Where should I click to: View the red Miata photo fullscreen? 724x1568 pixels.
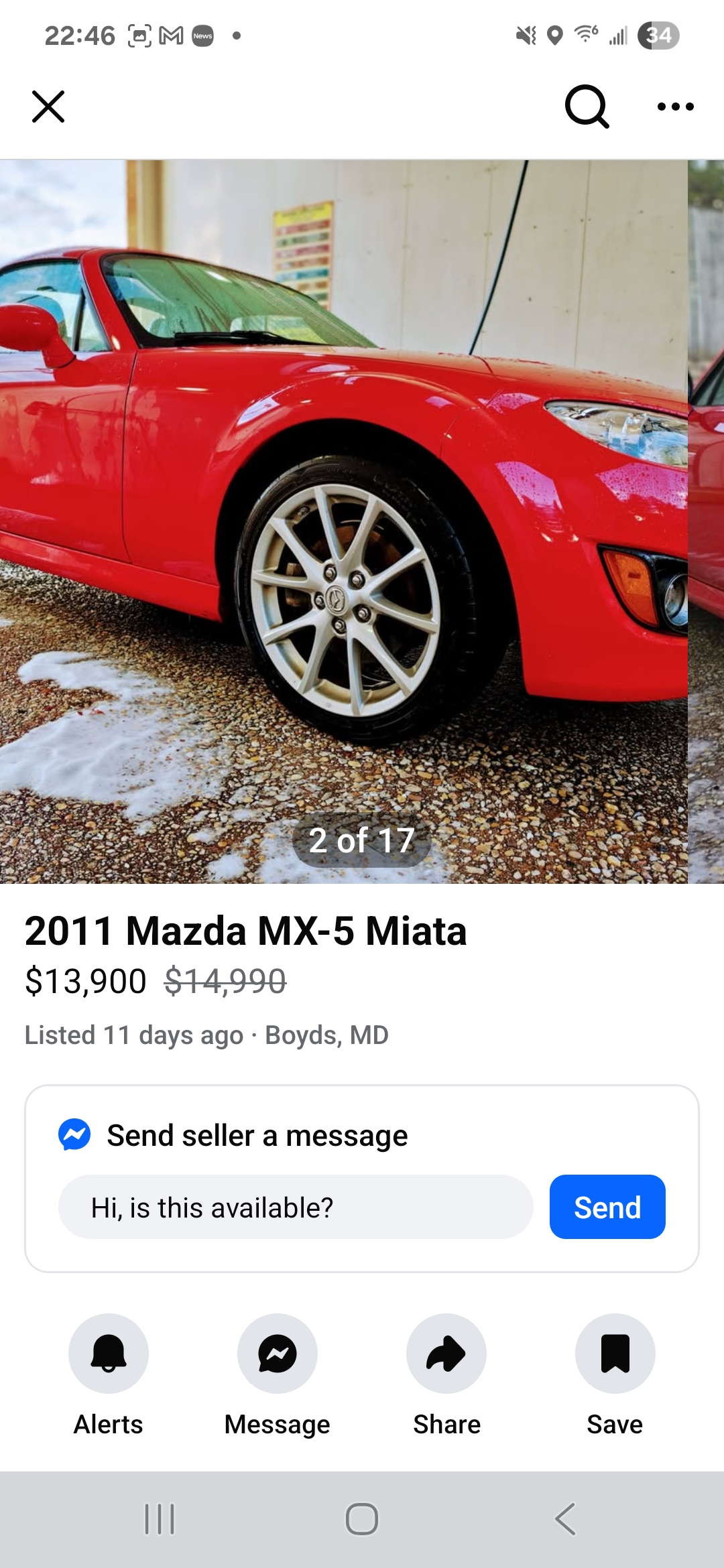click(x=343, y=521)
